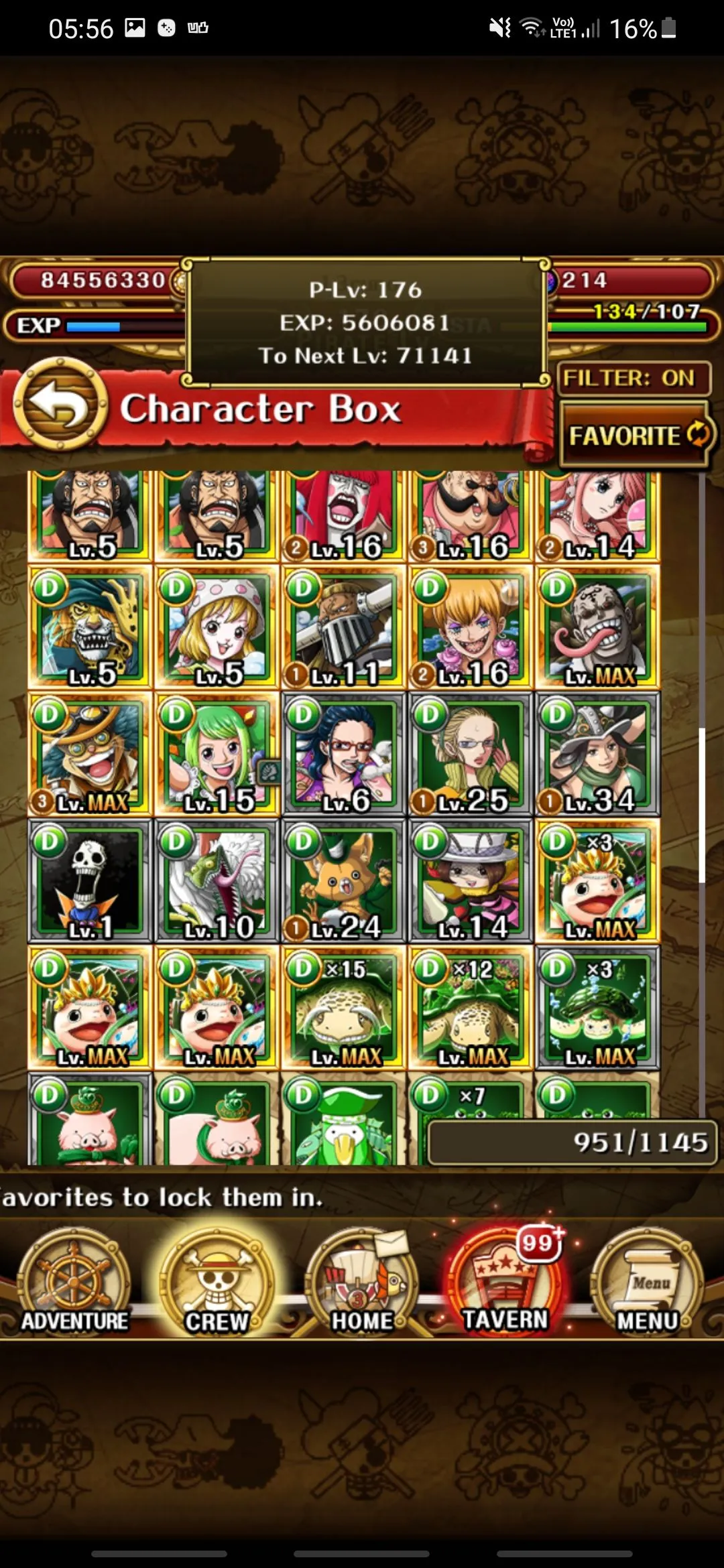Choose the Lv.25 blonde woman with glasses

(x=471, y=754)
